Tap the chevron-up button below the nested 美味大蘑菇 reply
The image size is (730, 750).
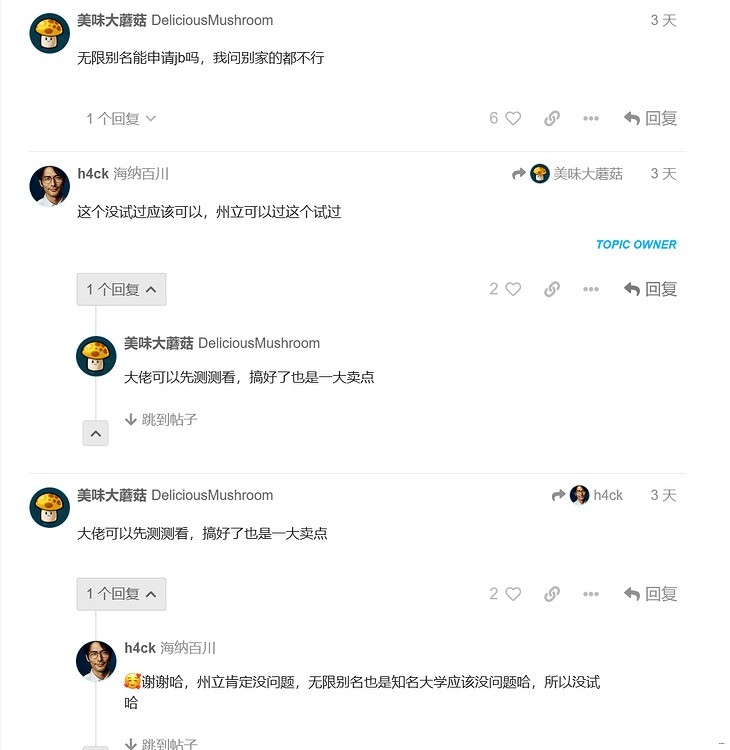(95, 433)
